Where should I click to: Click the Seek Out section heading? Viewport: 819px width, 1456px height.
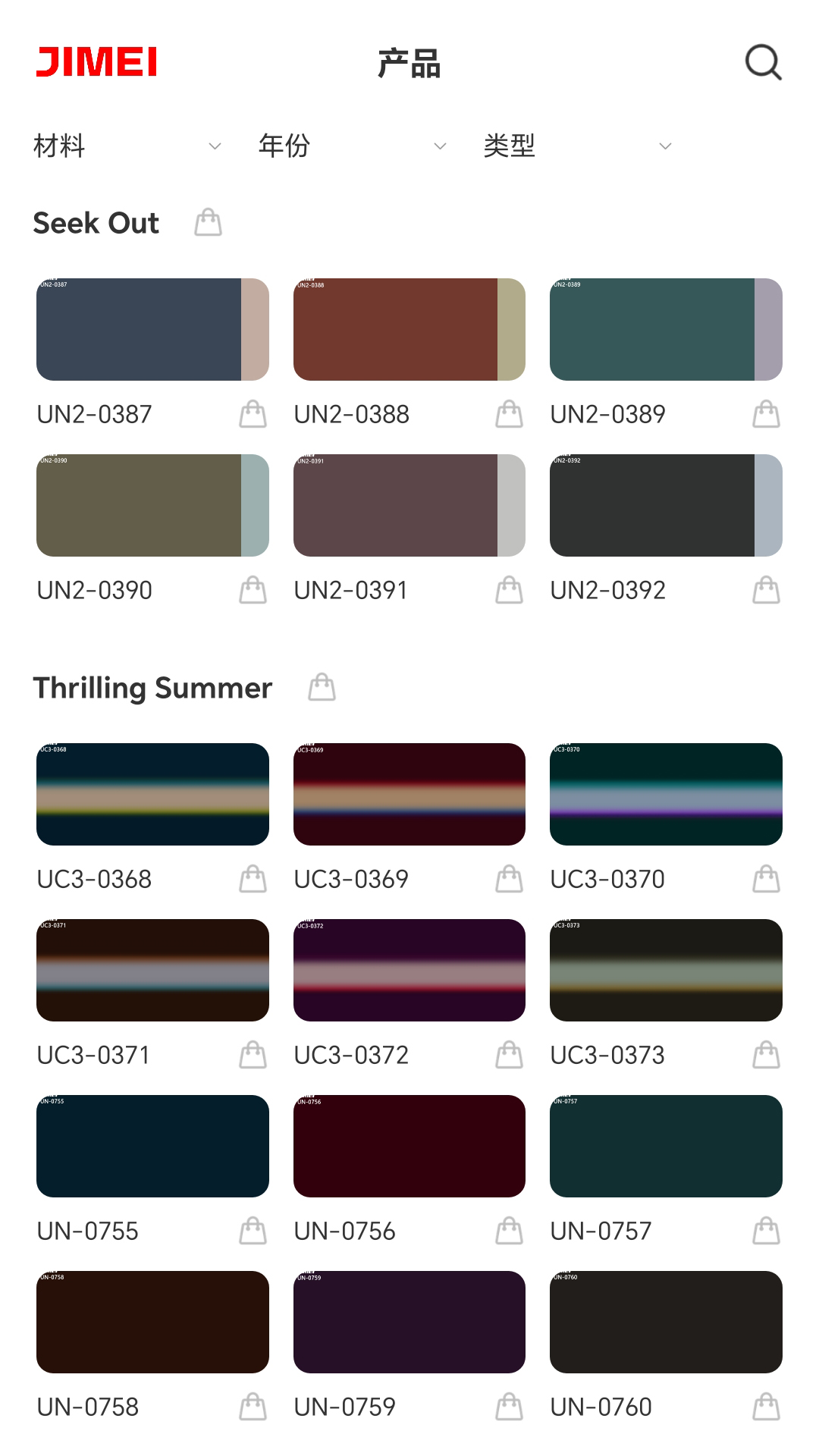pyautogui.click(x=96, y=223)
